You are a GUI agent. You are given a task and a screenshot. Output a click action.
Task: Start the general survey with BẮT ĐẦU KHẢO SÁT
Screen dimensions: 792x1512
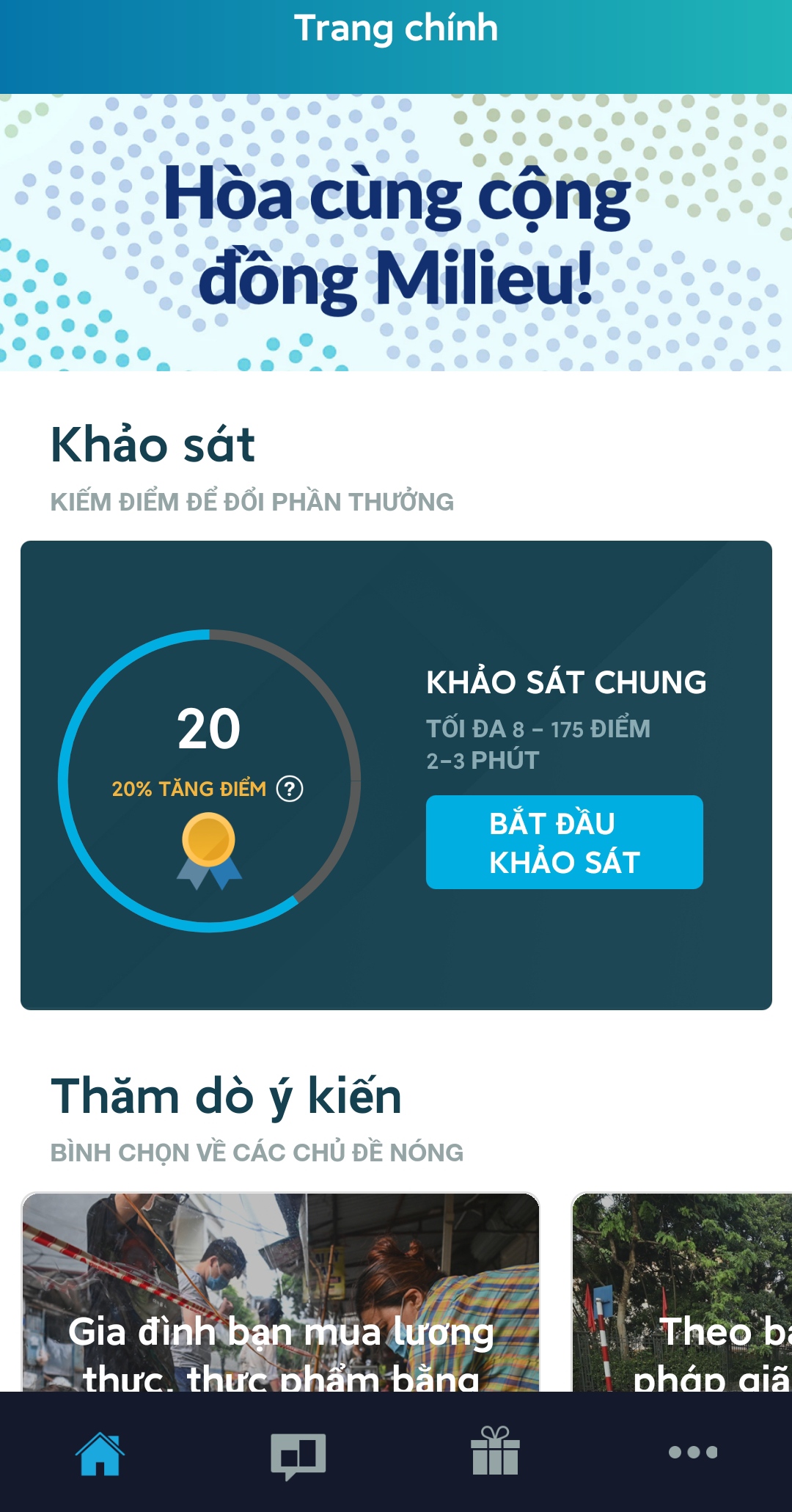[x=564, y=842]
